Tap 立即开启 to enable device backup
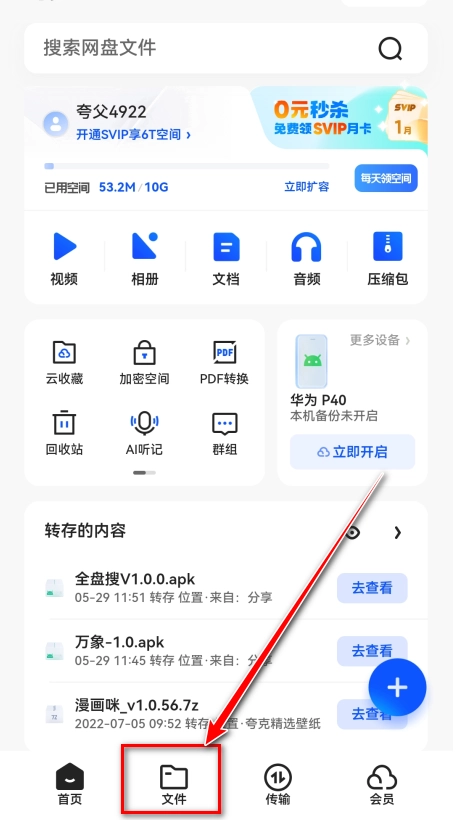Screen dimensions: 458x820 click(352, 452)
